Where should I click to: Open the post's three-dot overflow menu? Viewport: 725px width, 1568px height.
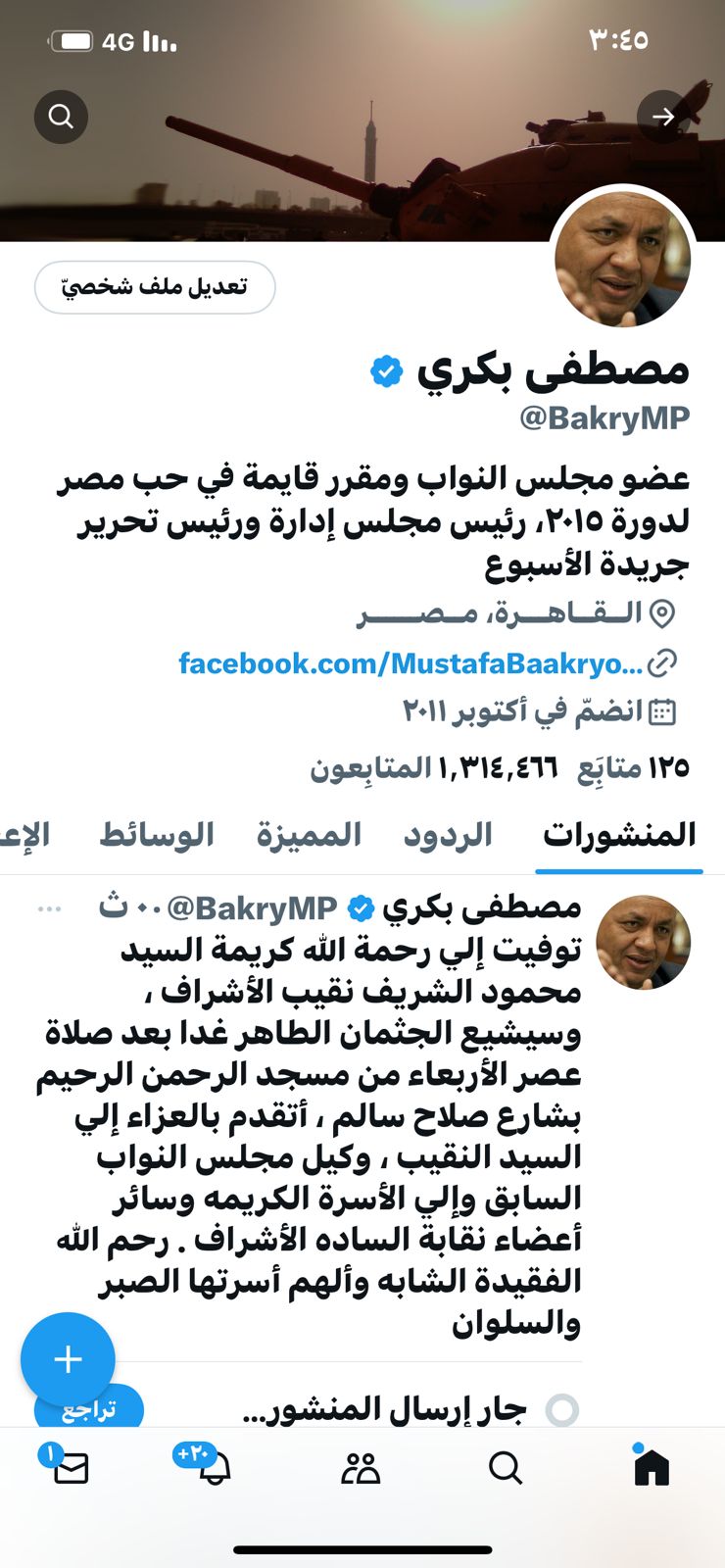coord(49,908)
